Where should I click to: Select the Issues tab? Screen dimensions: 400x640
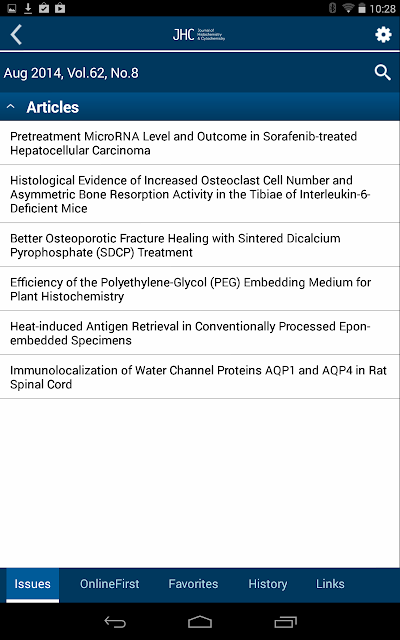[33, 584]
